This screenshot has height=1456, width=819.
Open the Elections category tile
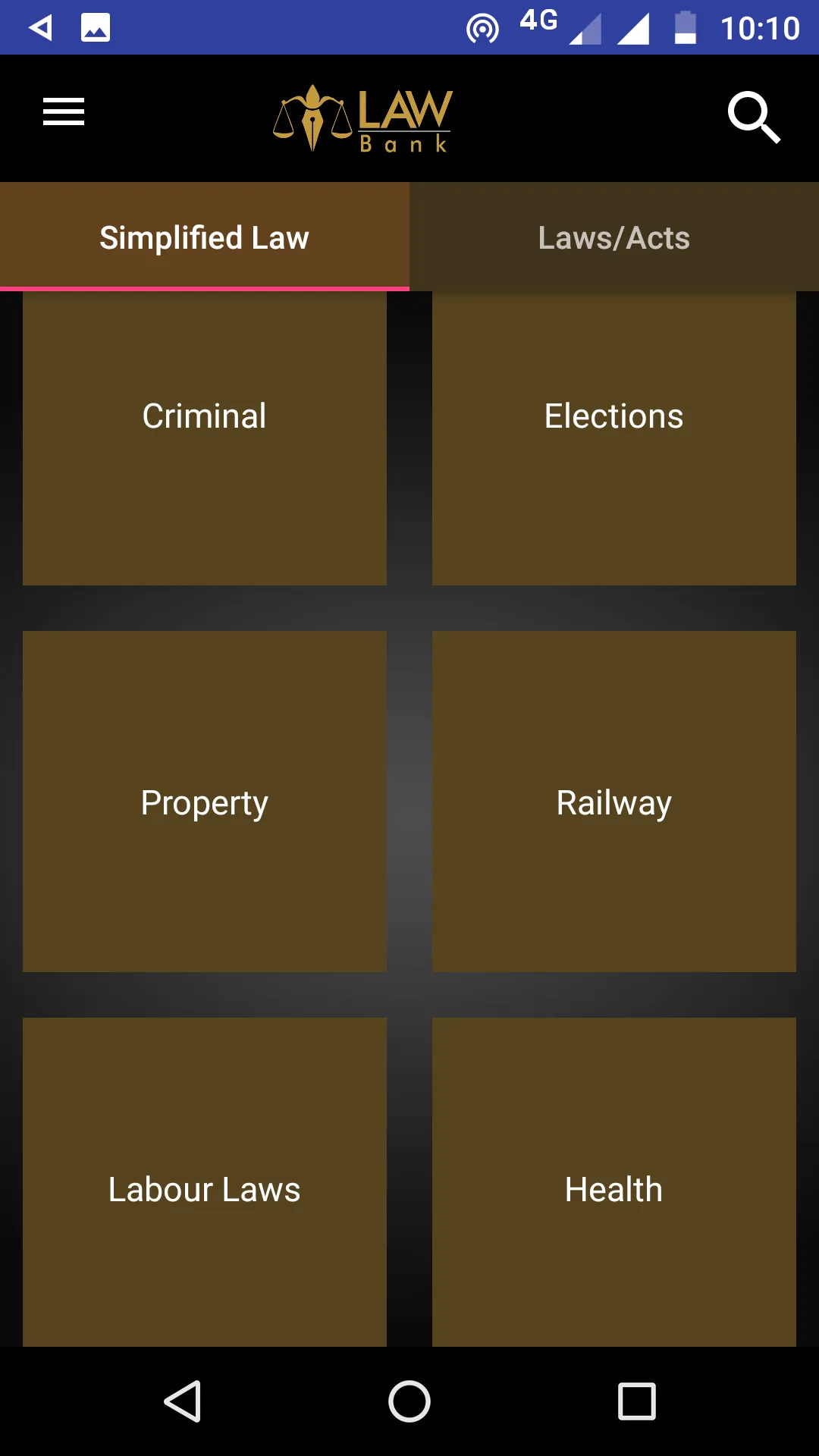[614, 438]
